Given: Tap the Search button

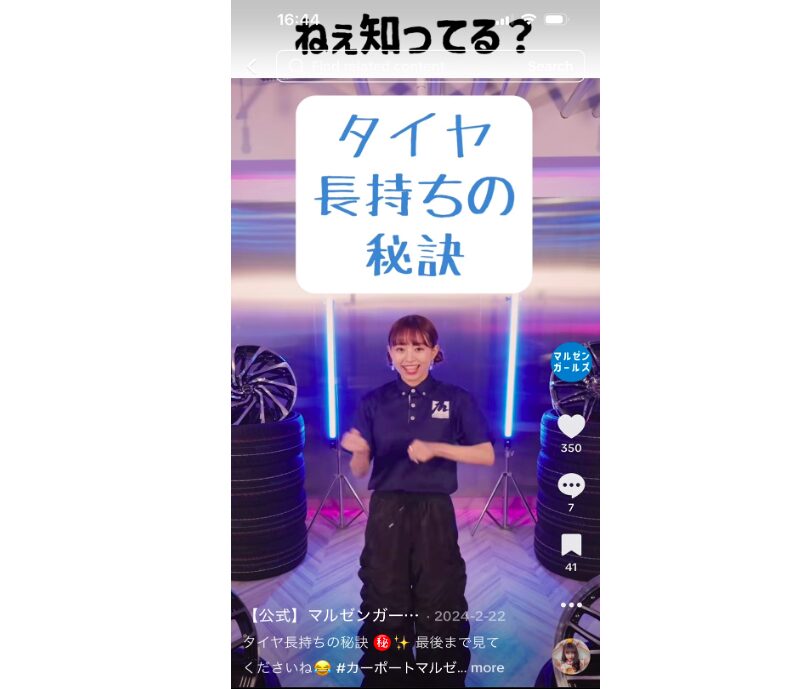Looking at the screenshot, I should coord(549,66).
